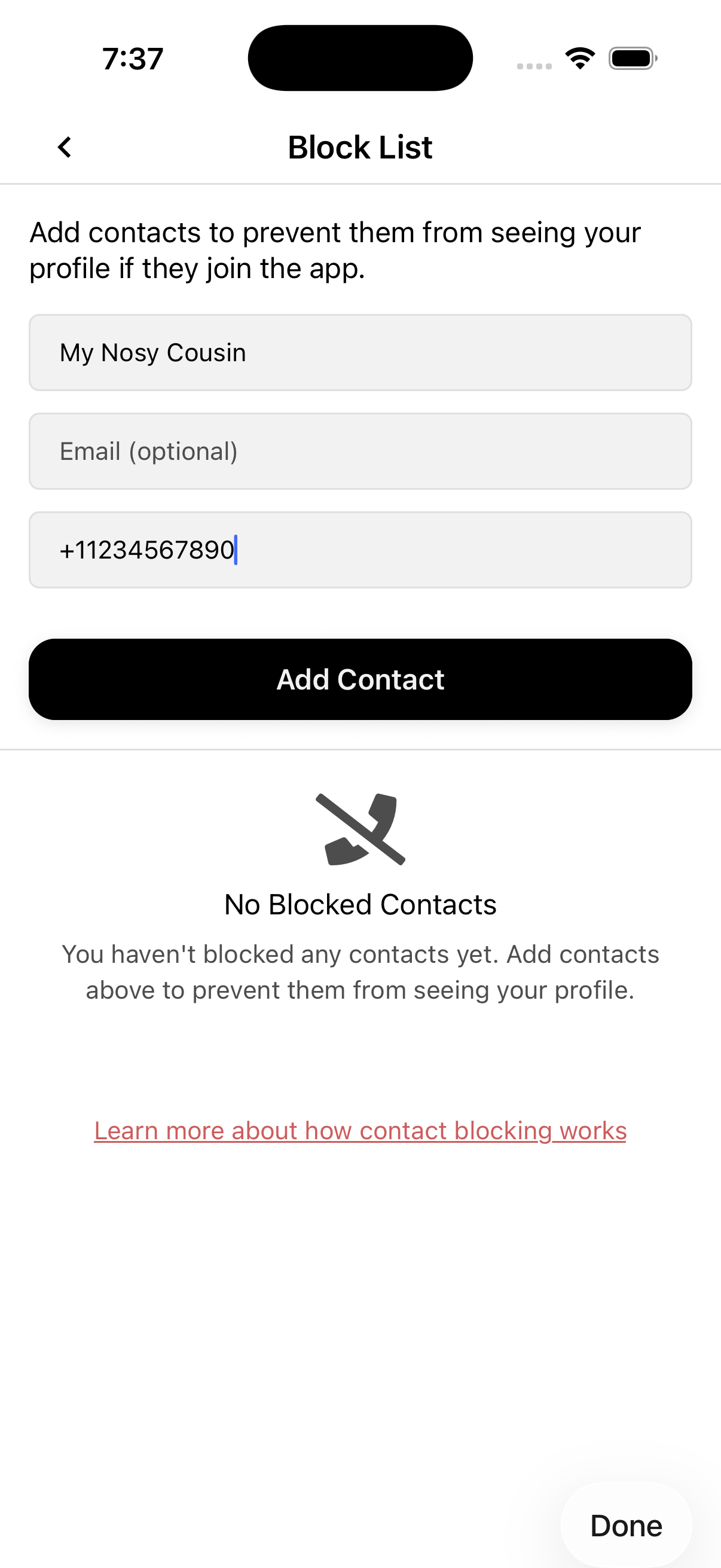Viewport: 721px width, 1568px height.
Task: Open the contact blocking help link
Action: pos(360,1130)
